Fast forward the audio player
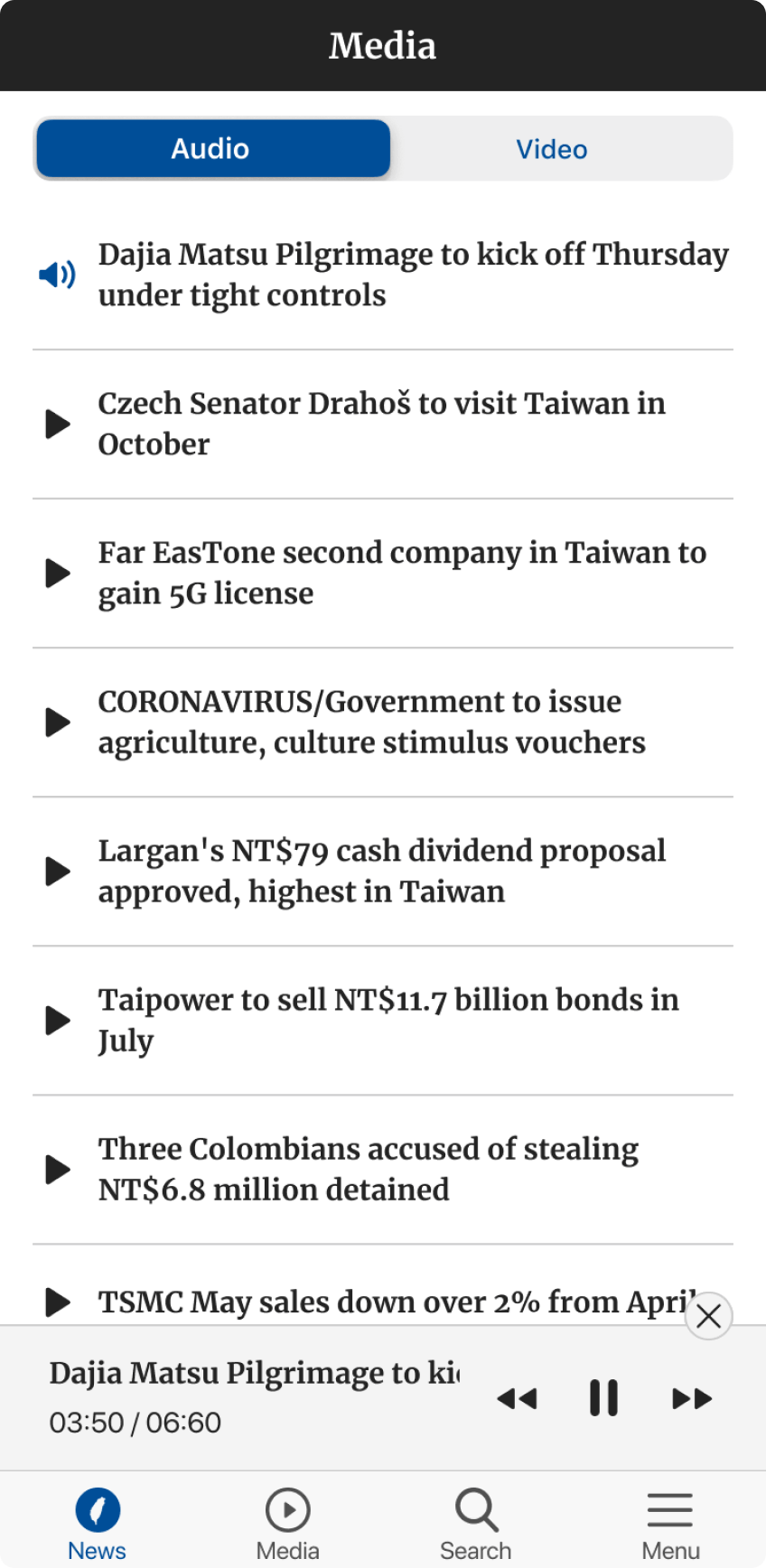Viewport: 766px width, 1568px height. [692, 1398]
